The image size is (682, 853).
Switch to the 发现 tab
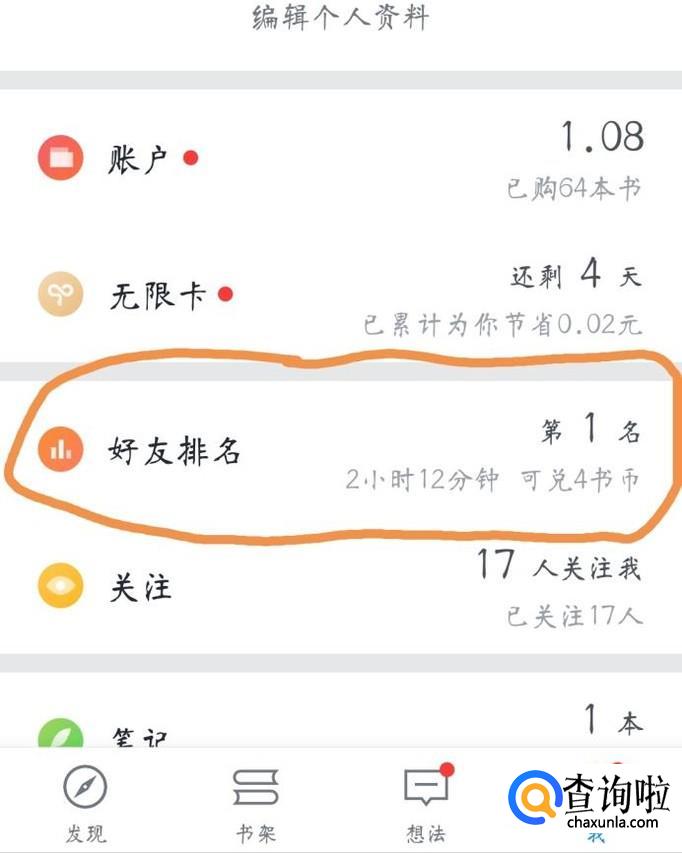click(x=85, y=803)
